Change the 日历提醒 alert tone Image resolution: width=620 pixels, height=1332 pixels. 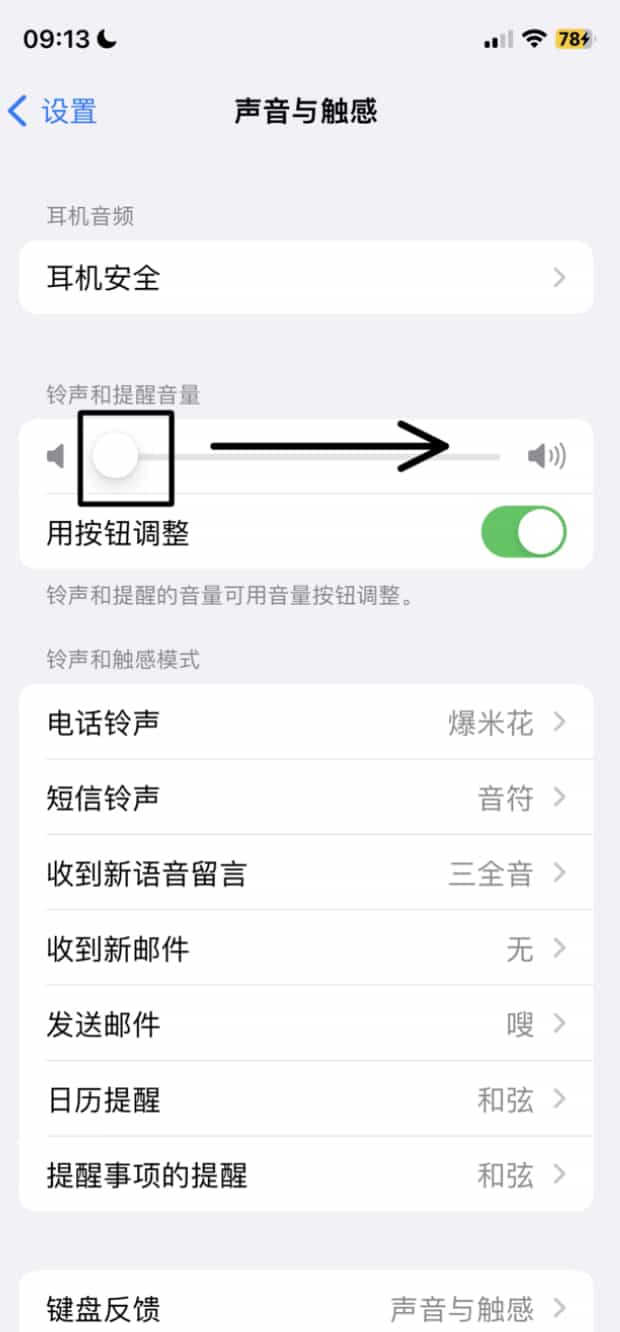coord(306,1100)
